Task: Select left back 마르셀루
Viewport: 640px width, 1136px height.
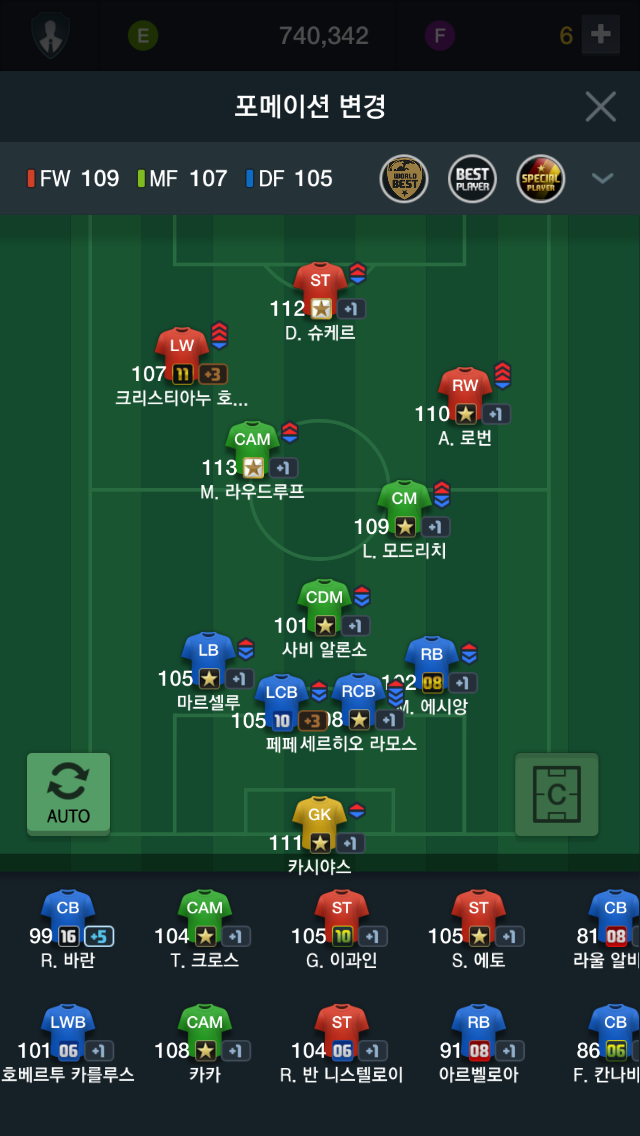Action: pyautogui.click(x=208, y=672)
